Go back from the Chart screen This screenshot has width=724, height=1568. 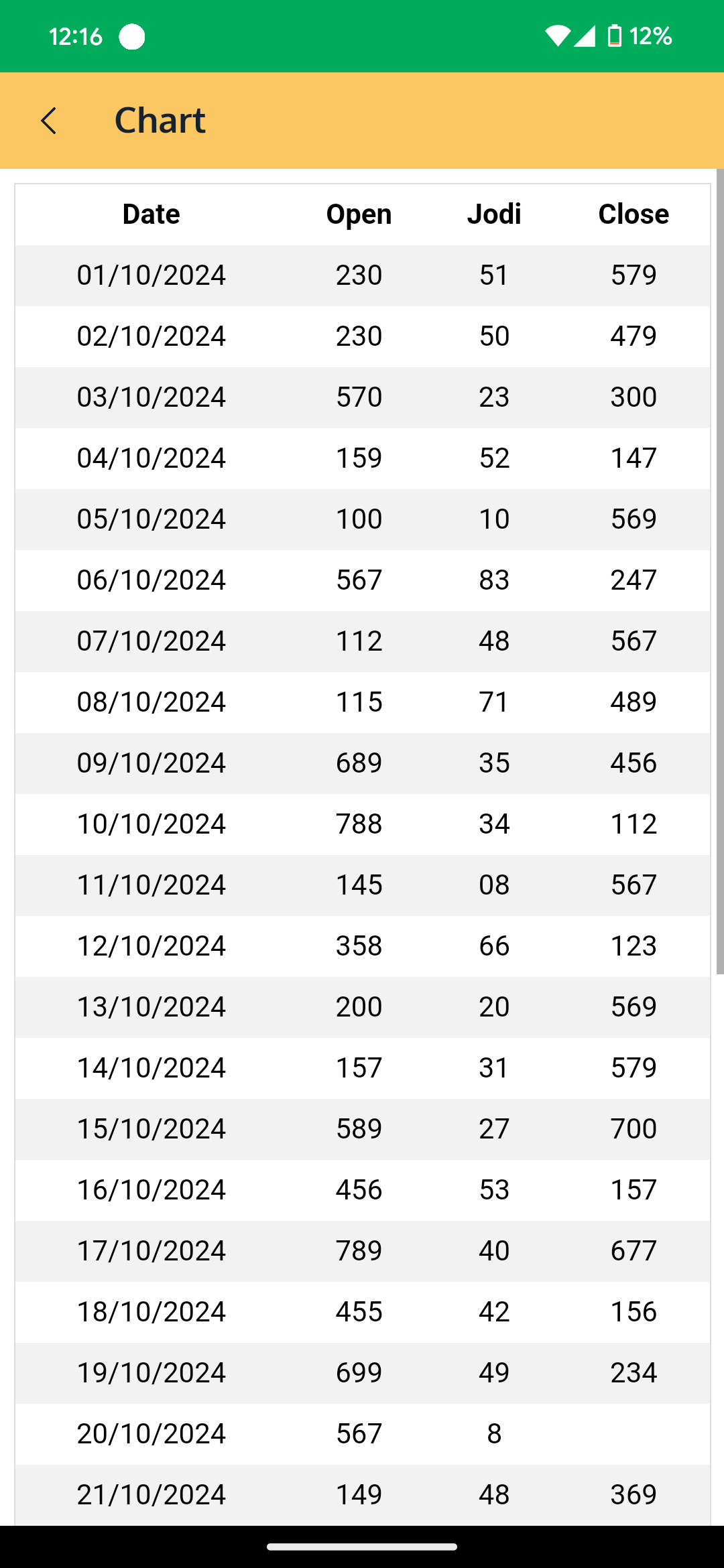(49, 121)
